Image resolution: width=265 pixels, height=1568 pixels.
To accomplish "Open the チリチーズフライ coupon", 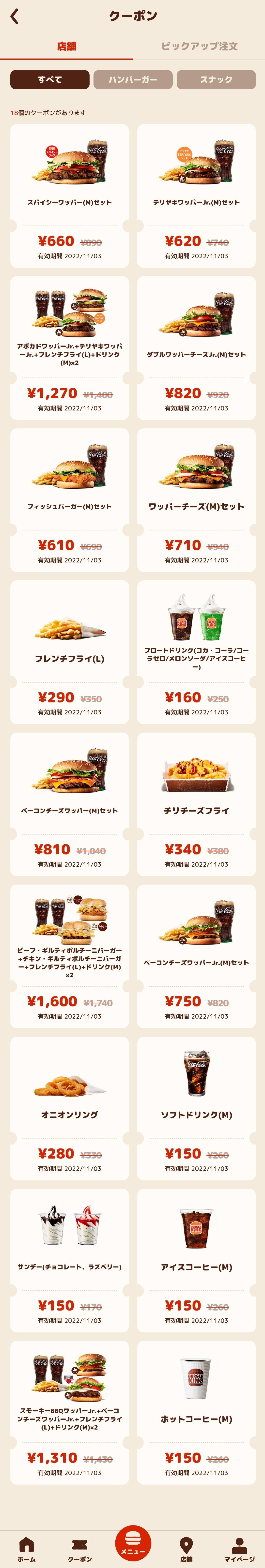I will [x=196, y=803].
